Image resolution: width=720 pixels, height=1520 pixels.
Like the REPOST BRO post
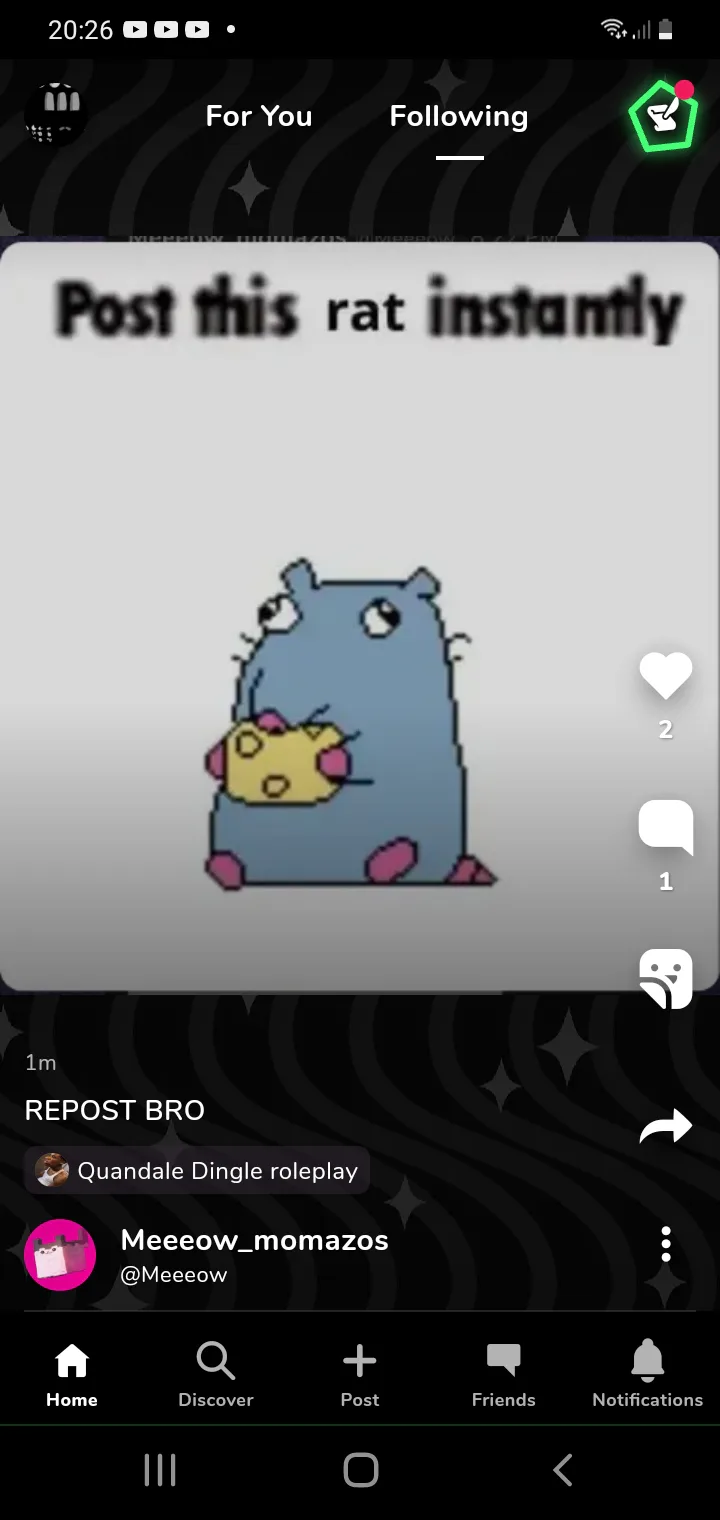[x=665, y=677]
